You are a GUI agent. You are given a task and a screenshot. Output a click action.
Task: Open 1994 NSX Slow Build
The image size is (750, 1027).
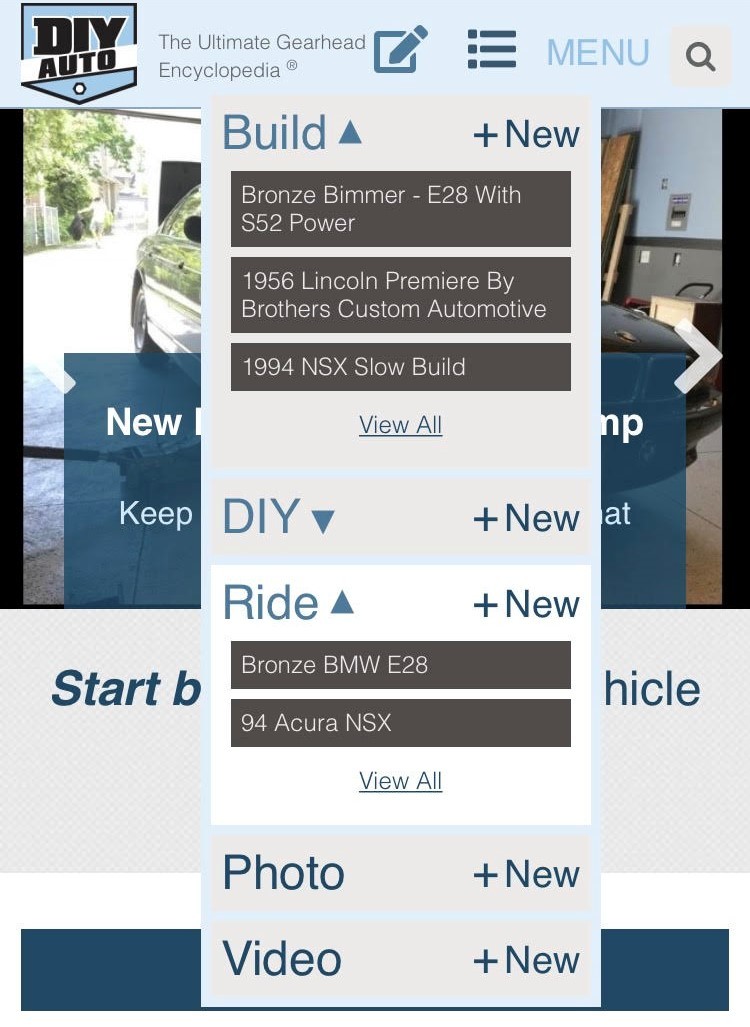point(400,367)
